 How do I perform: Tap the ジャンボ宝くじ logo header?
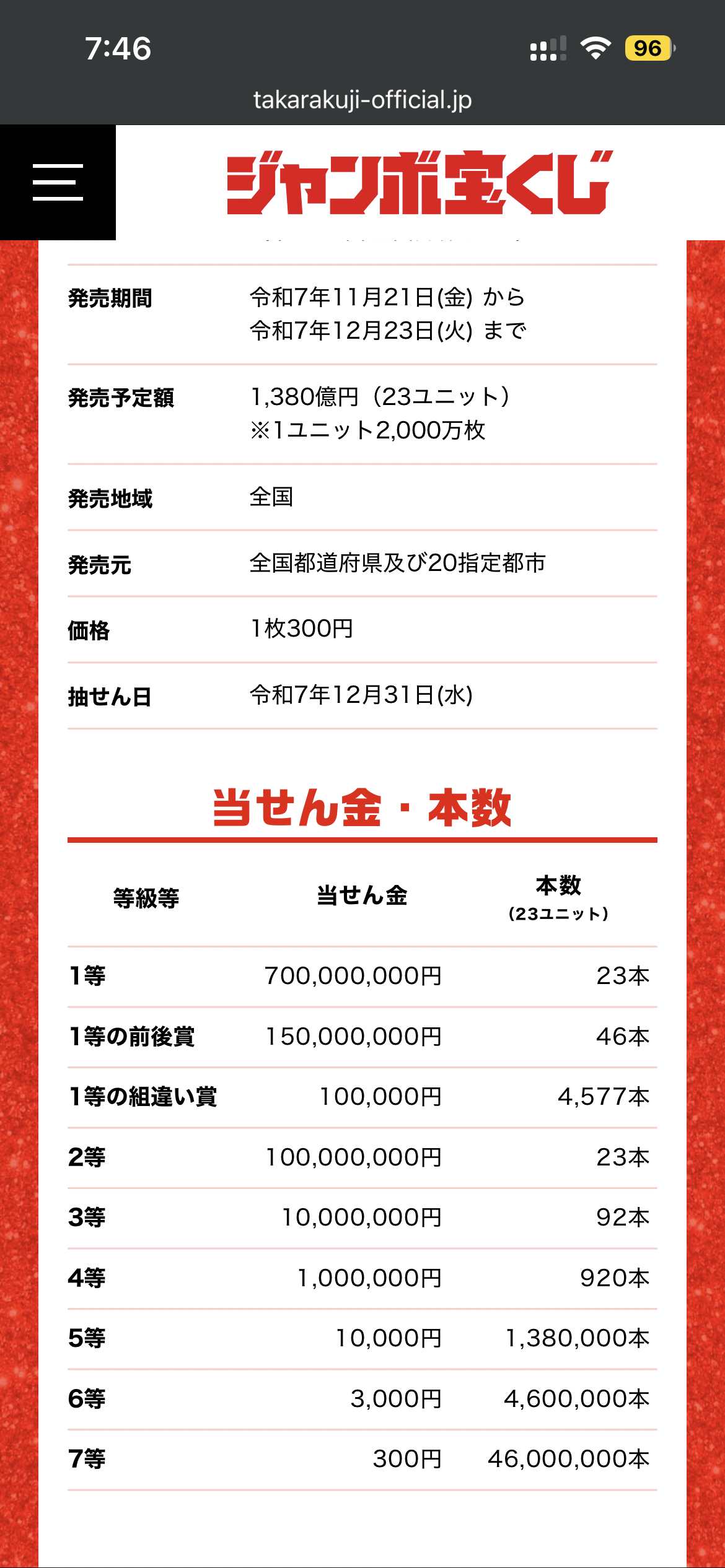(420, 182)
